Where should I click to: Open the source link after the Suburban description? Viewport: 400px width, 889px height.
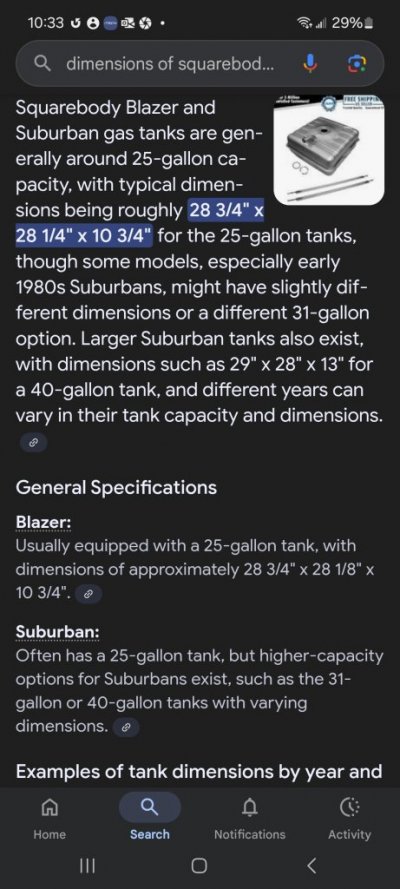[126, 727]
